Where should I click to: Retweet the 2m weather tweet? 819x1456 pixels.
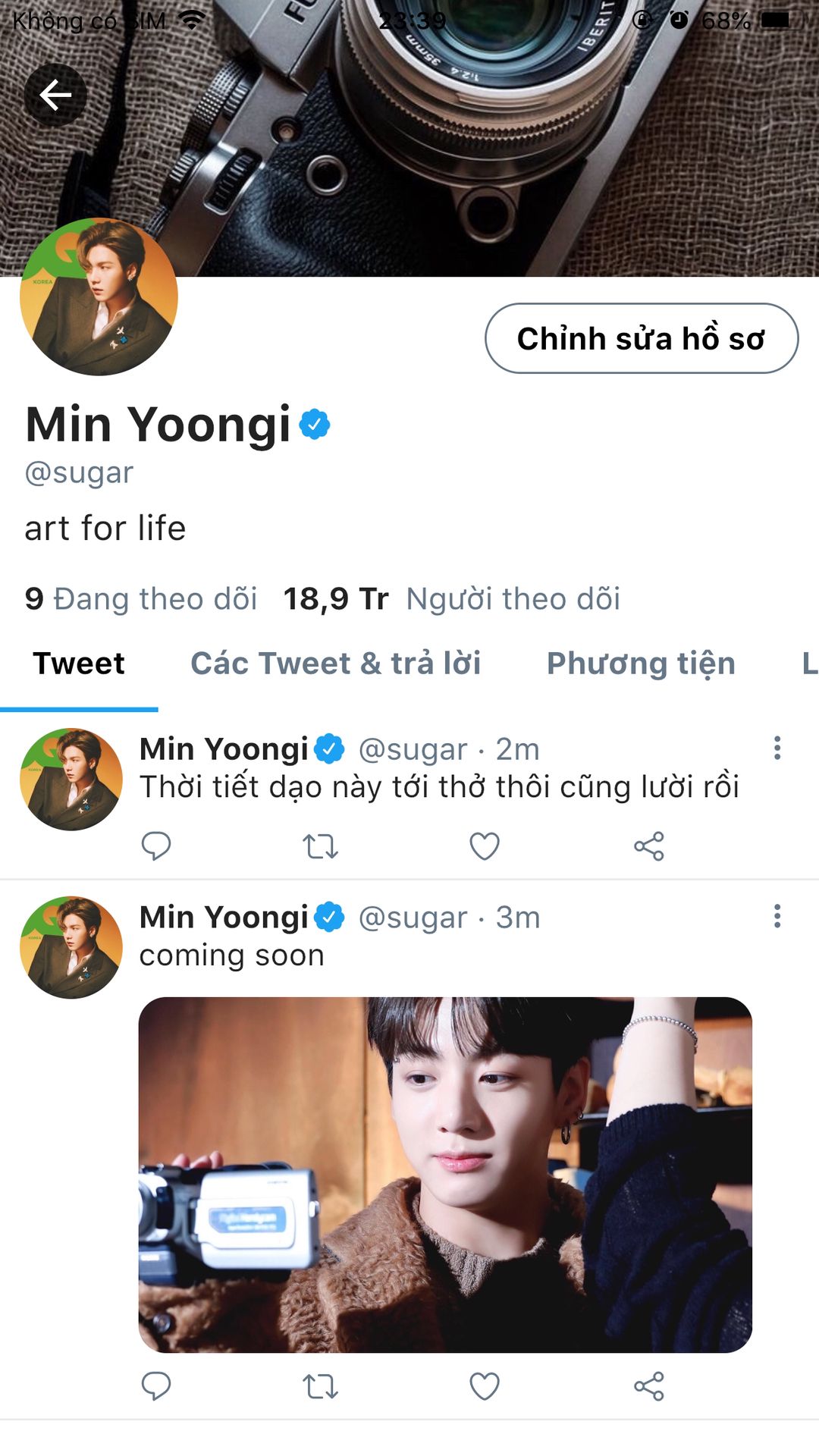click(x=320, y=846)
